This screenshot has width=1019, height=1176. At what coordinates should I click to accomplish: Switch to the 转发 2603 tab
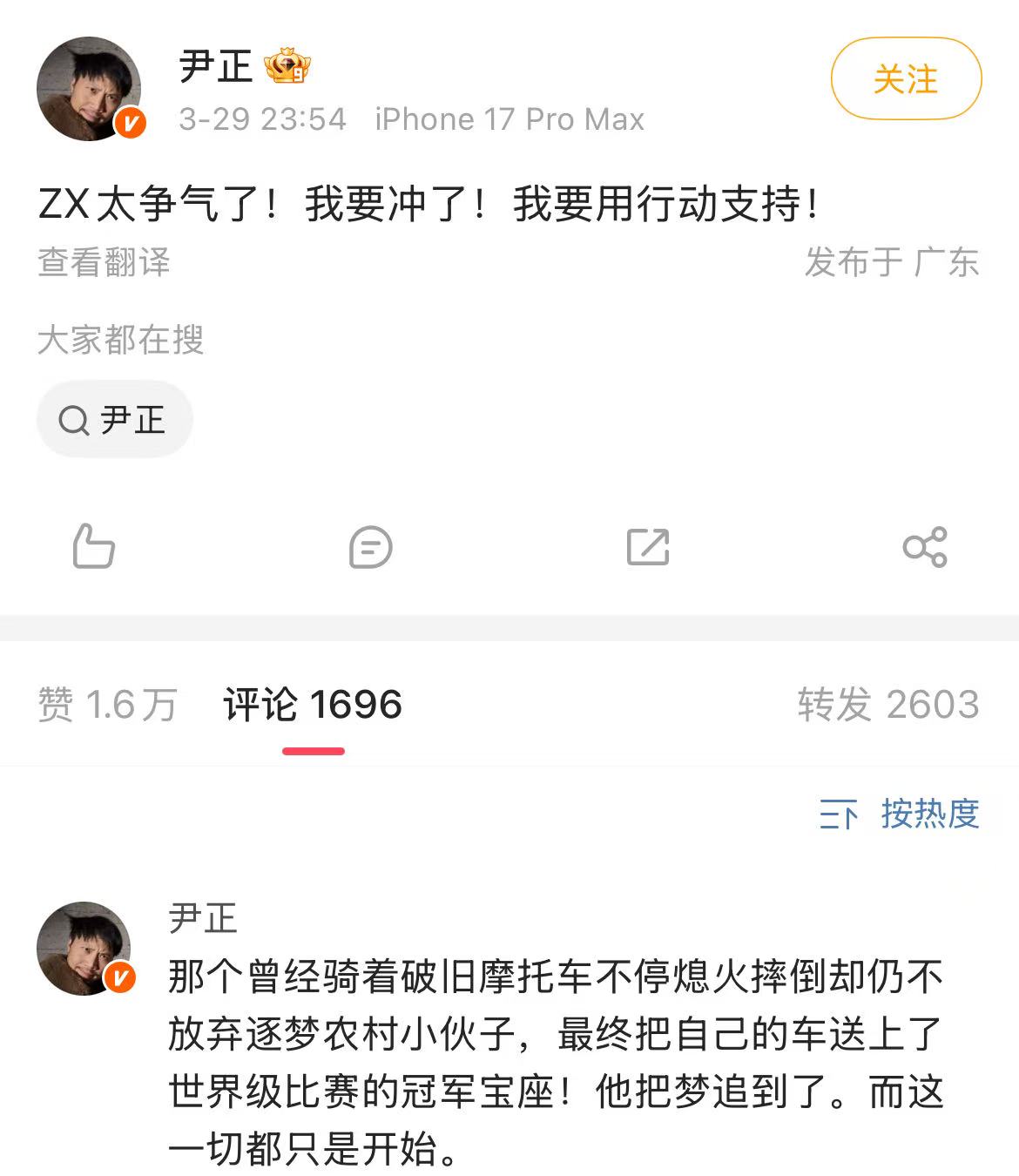click(887, 706)
